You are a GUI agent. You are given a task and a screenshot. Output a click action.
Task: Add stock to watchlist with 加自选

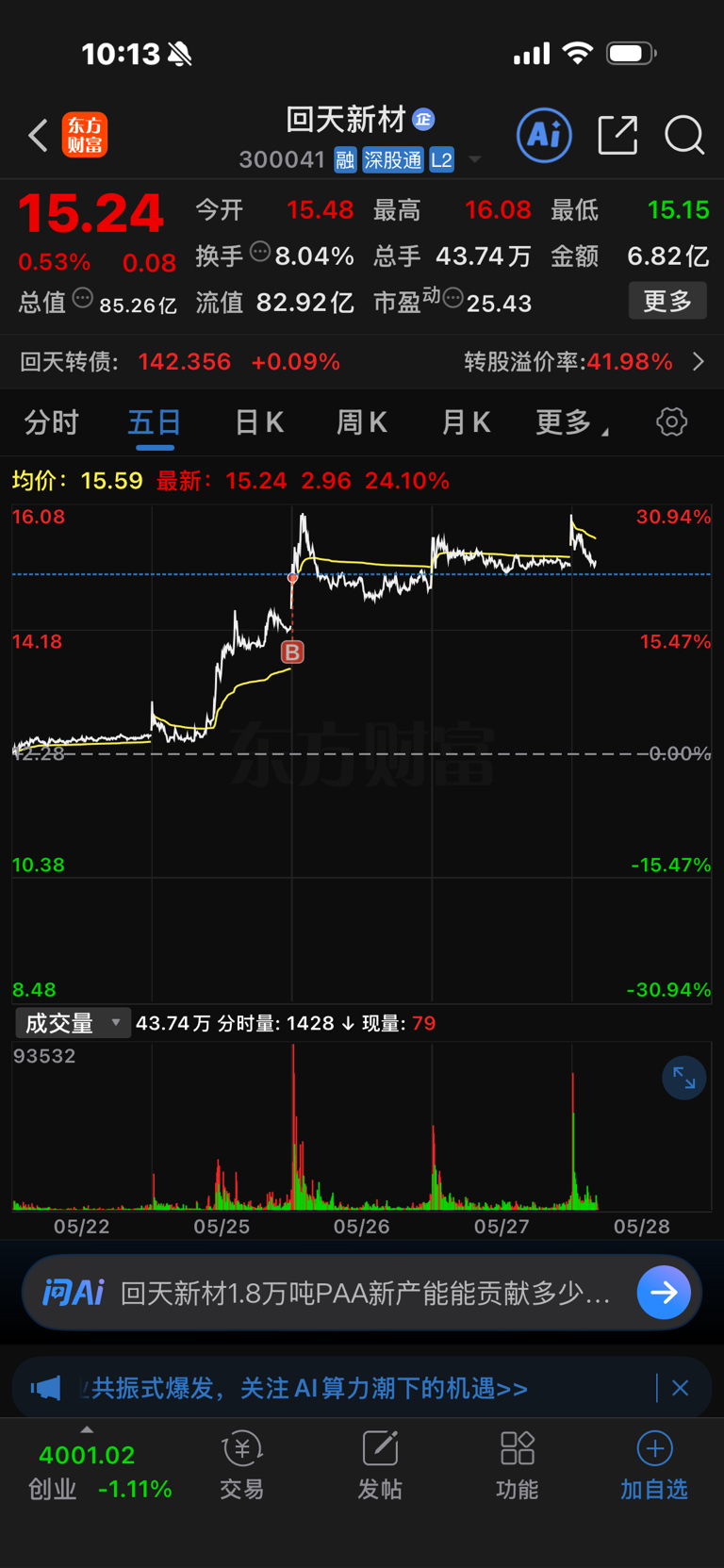tap(654, 1466)
